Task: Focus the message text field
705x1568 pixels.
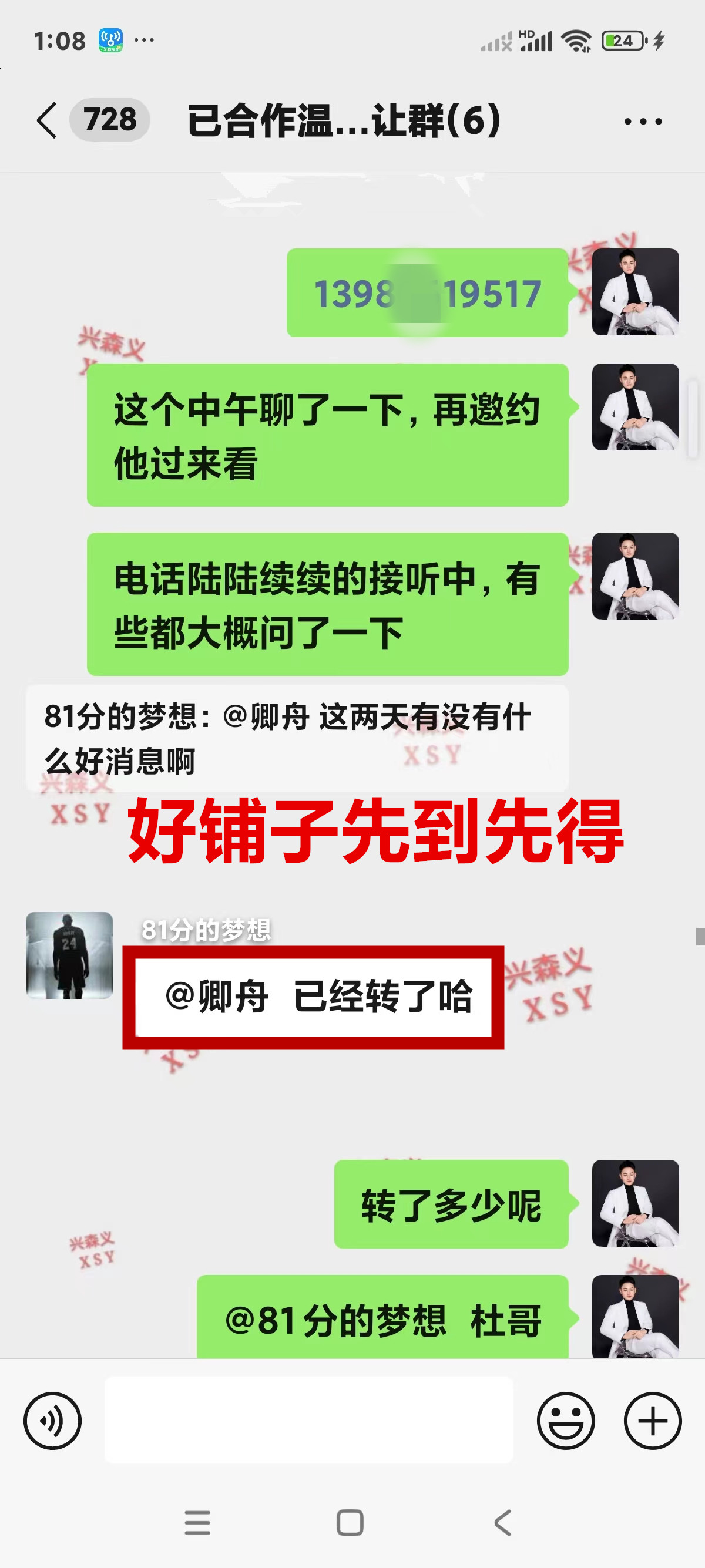Action: pos(308,1419)
